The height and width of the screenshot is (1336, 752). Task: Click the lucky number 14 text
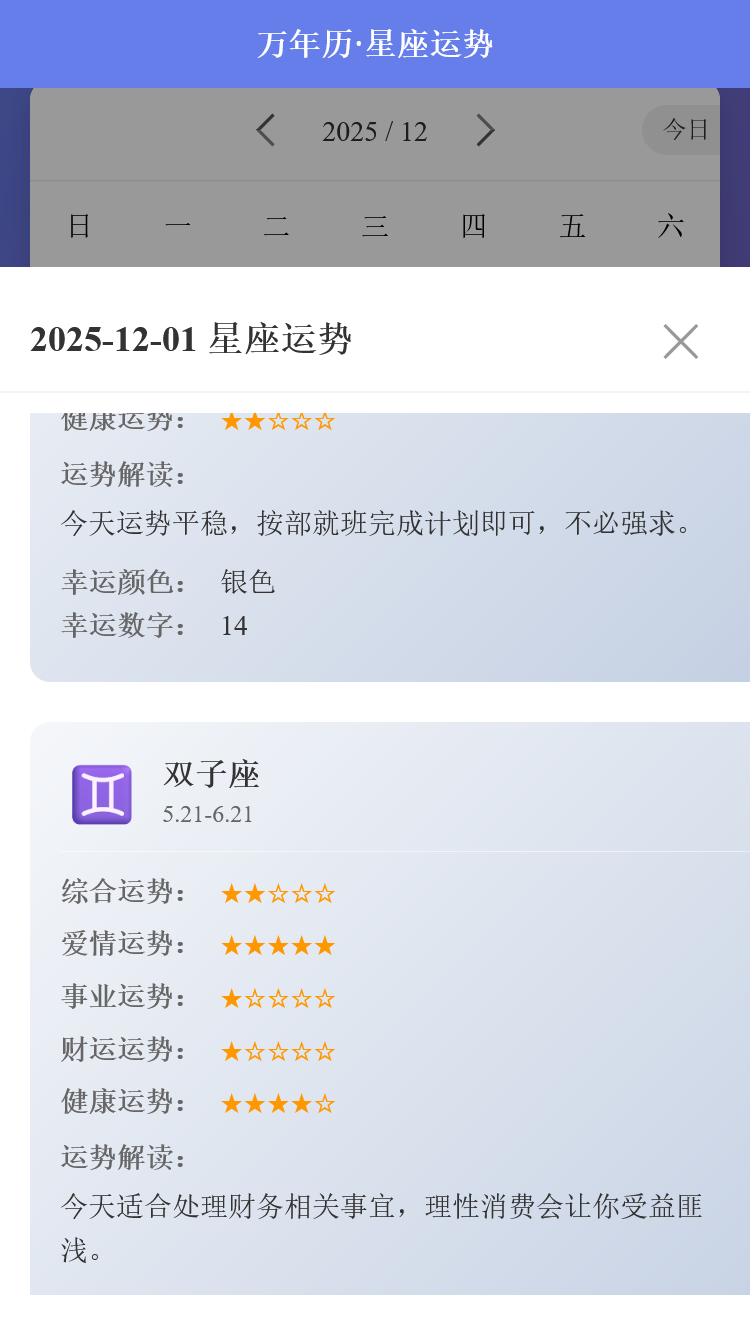(234, 625)
